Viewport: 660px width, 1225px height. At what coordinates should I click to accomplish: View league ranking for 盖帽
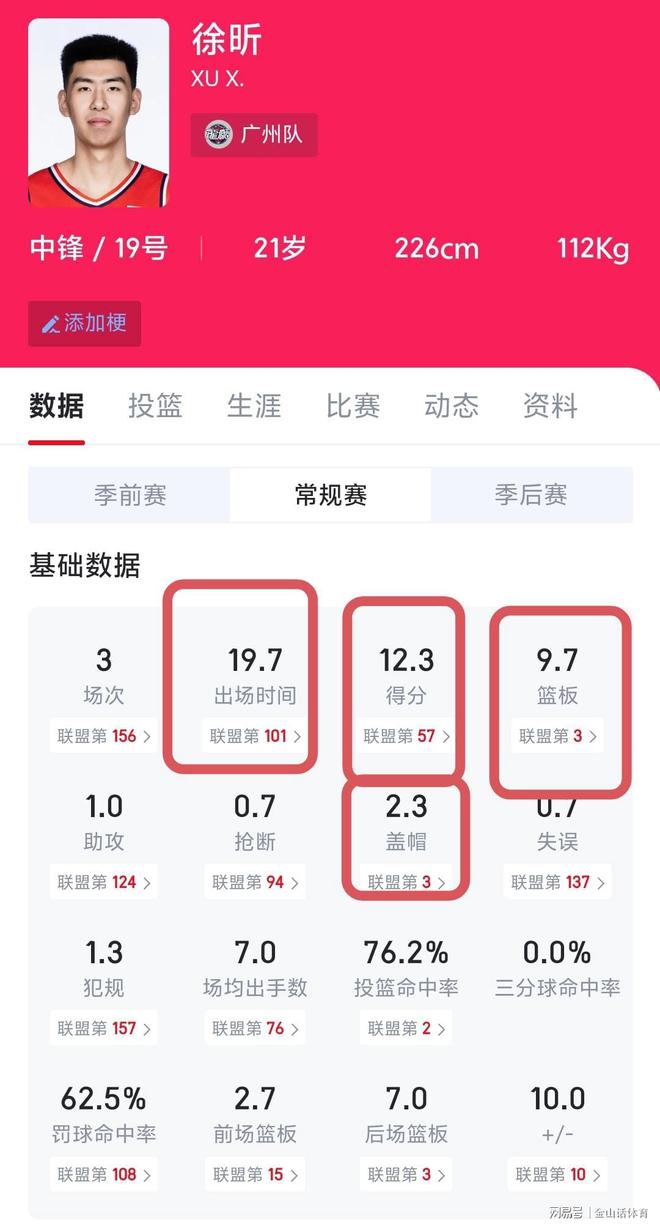406,882
